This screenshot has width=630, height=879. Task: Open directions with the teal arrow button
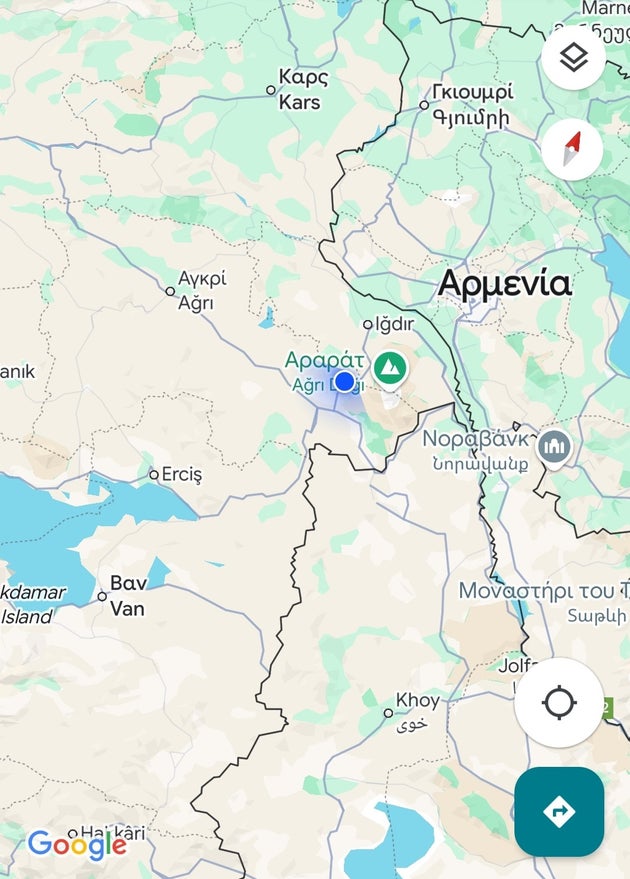(559, 811)
